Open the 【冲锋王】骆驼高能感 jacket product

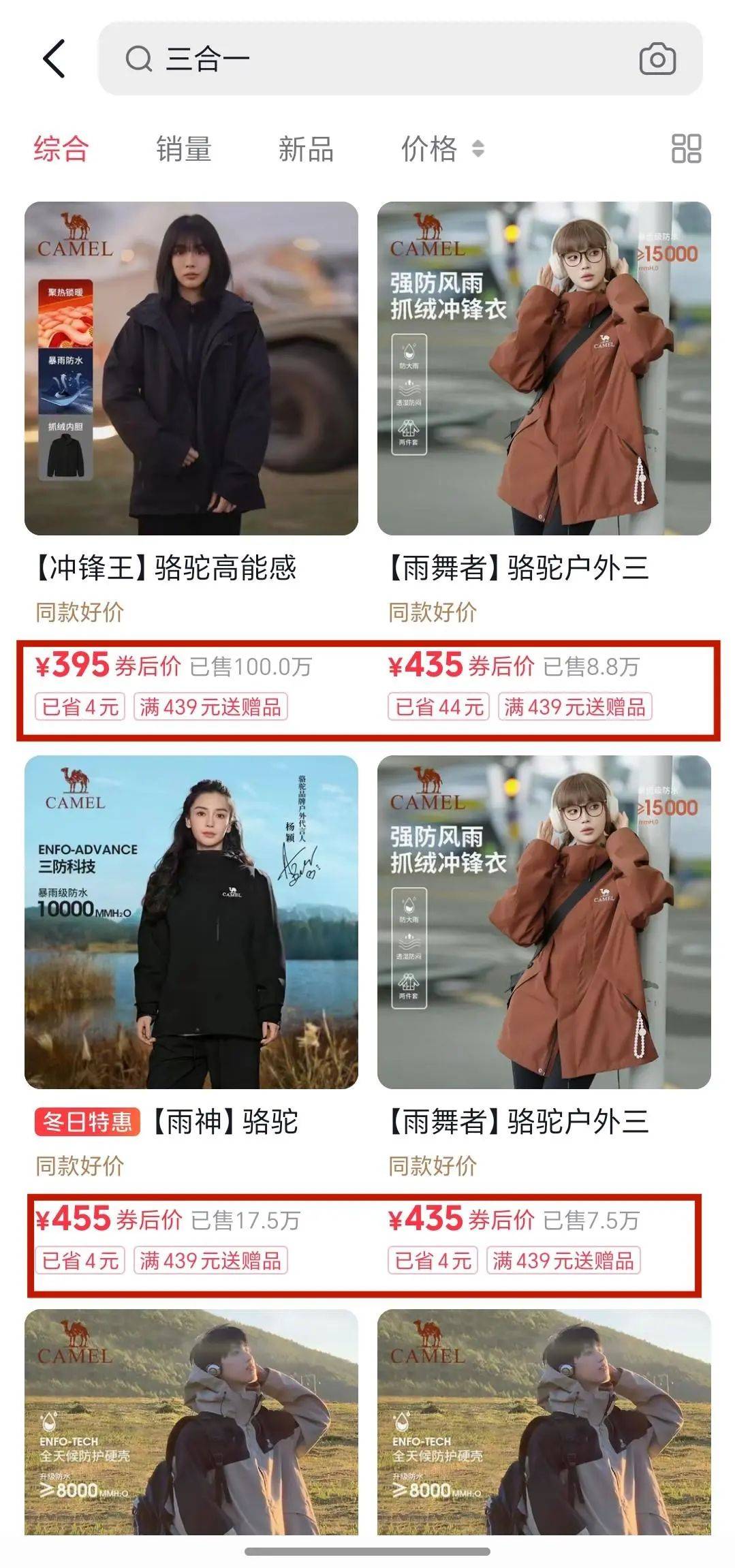coord(191,369)
